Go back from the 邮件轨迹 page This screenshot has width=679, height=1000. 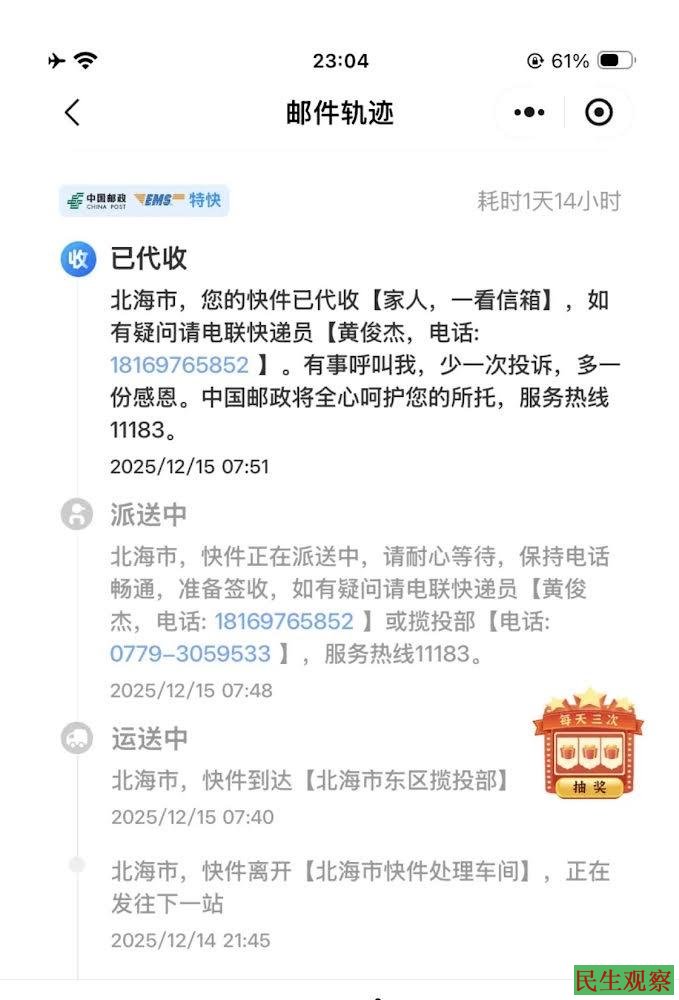coord(72,112)
